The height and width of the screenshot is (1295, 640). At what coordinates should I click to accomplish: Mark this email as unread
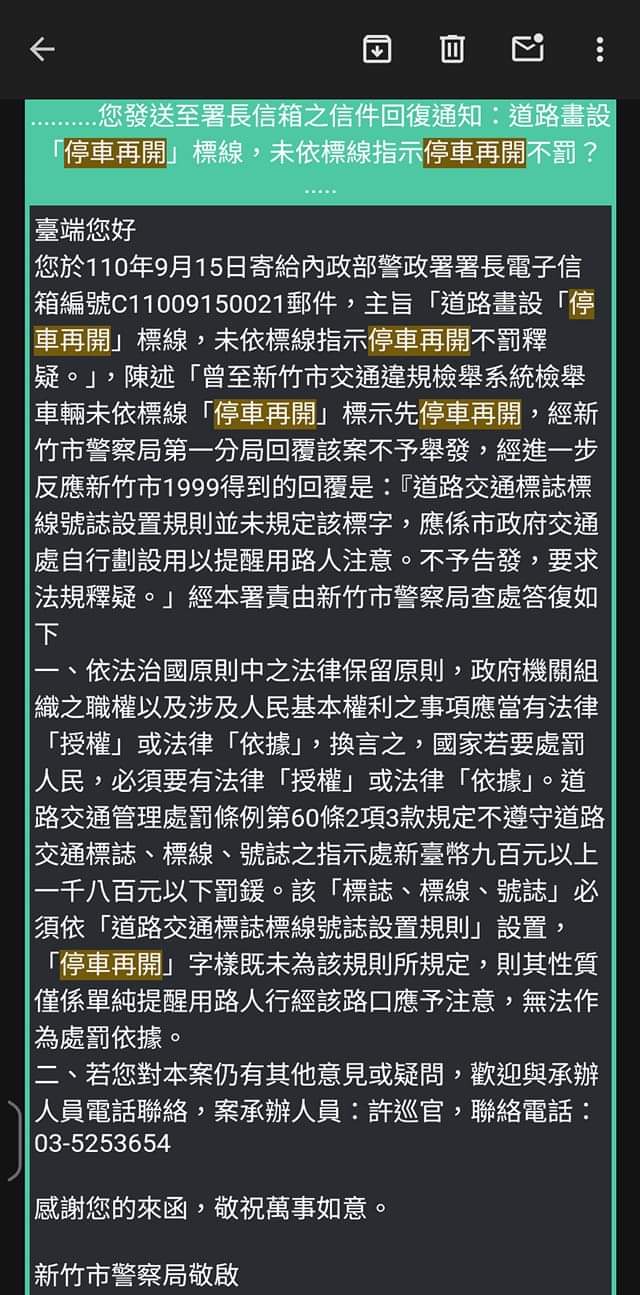527,48
